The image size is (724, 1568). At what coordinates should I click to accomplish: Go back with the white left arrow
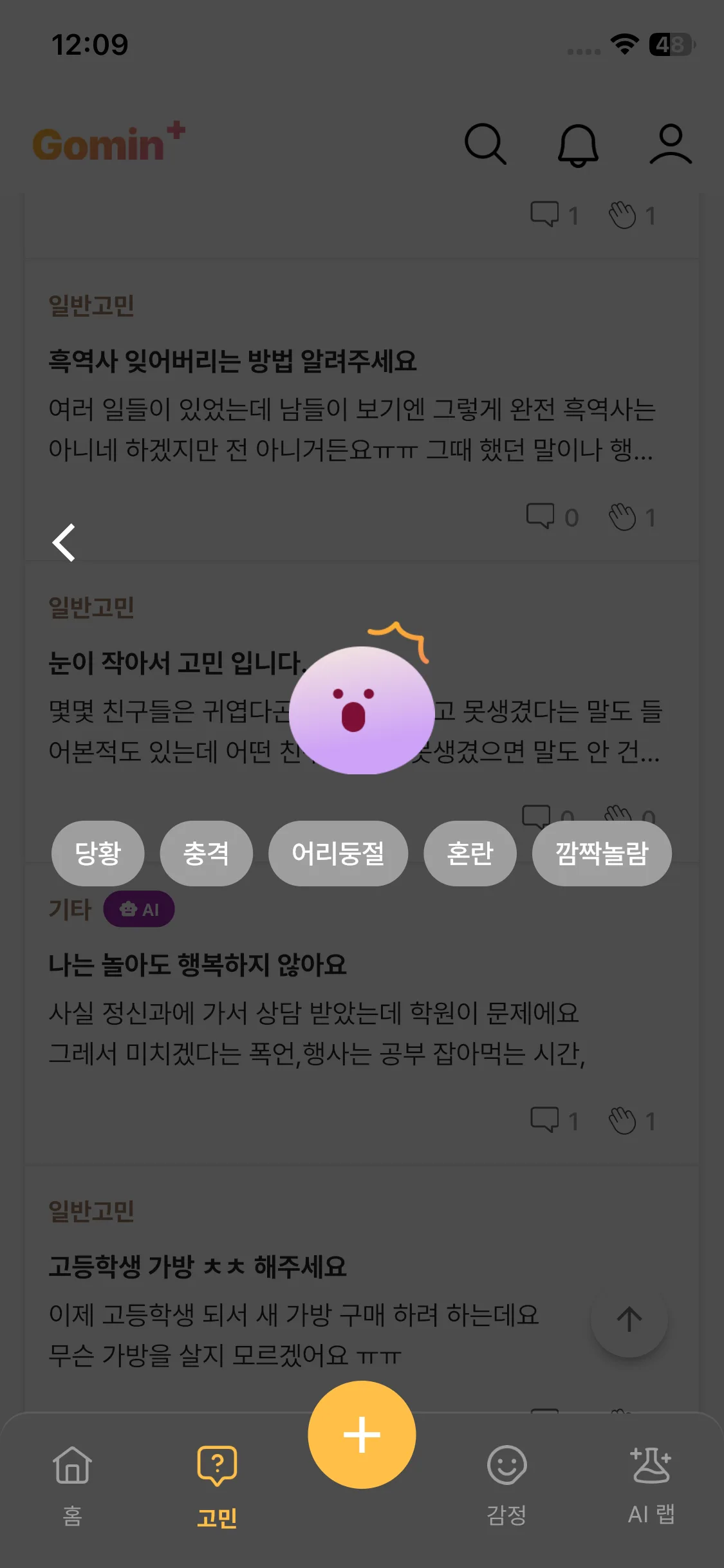click(64, 543)
